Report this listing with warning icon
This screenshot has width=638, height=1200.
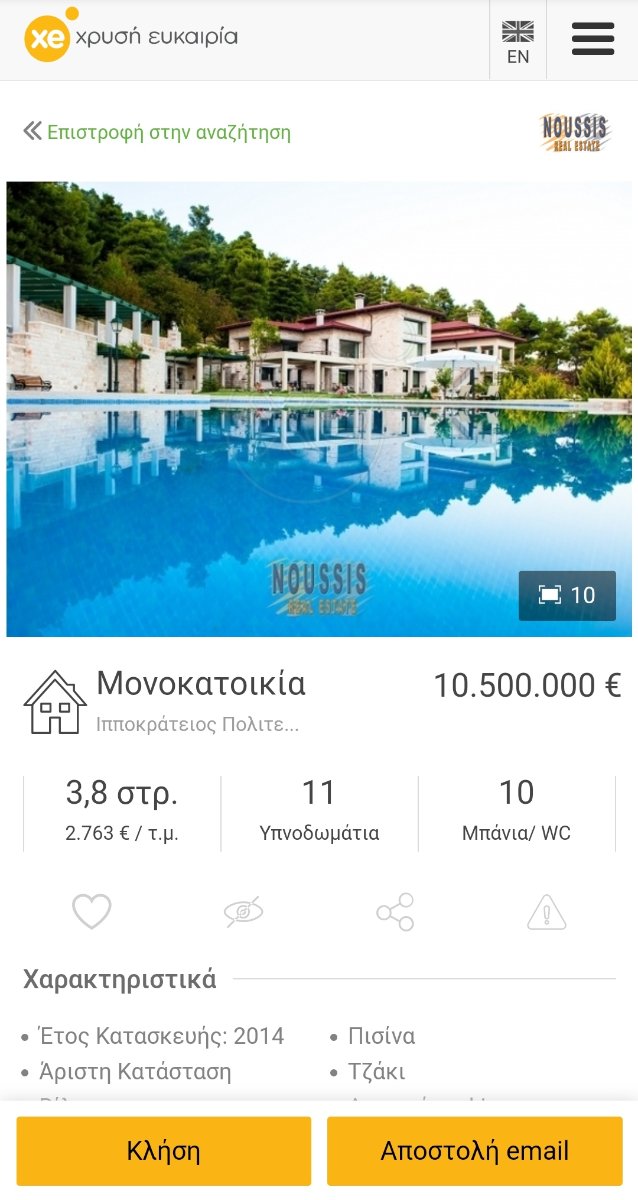pyautogui.click(x=547, y=912)
